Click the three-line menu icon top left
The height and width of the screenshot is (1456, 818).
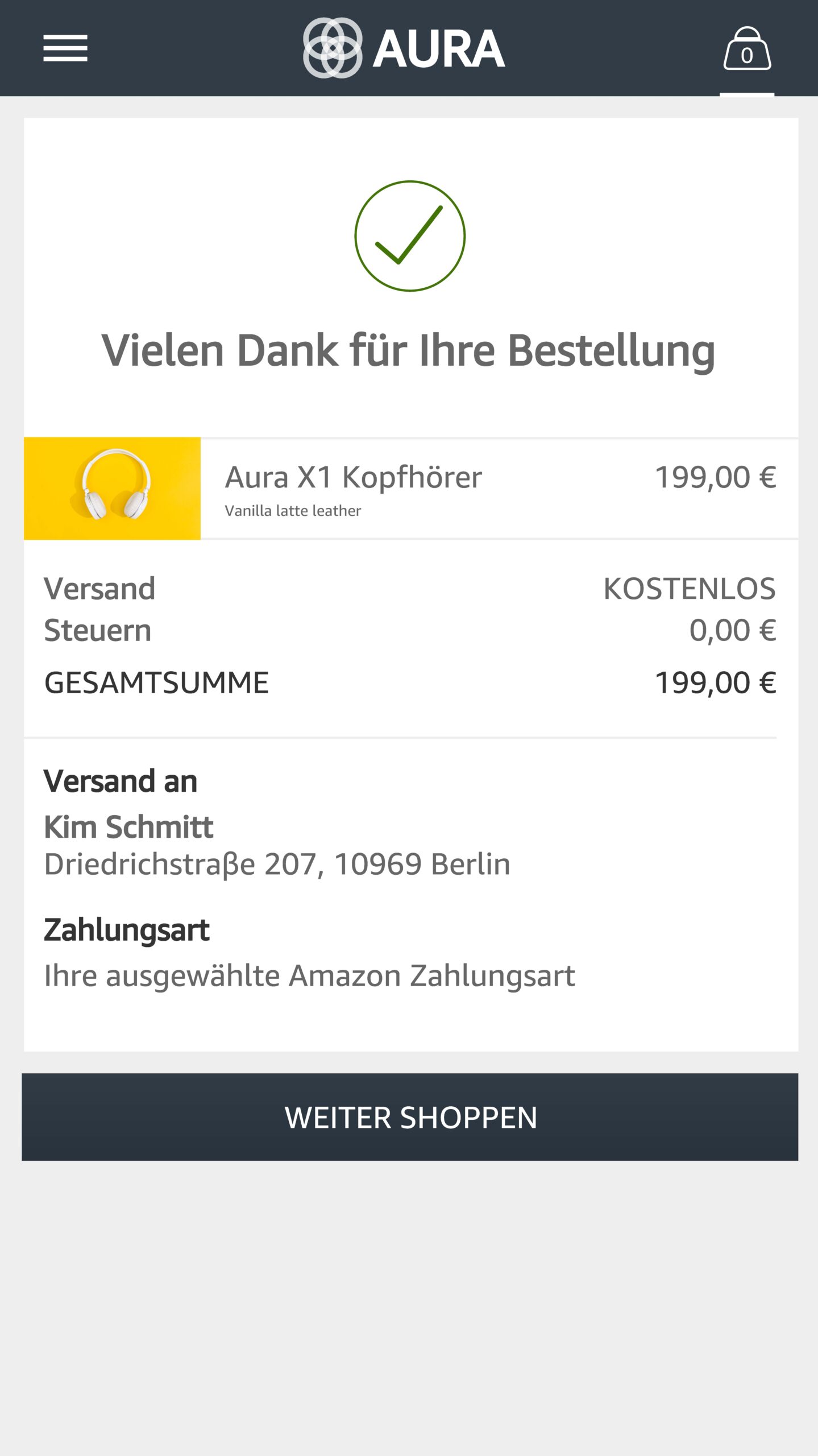(x=65, y=50)
